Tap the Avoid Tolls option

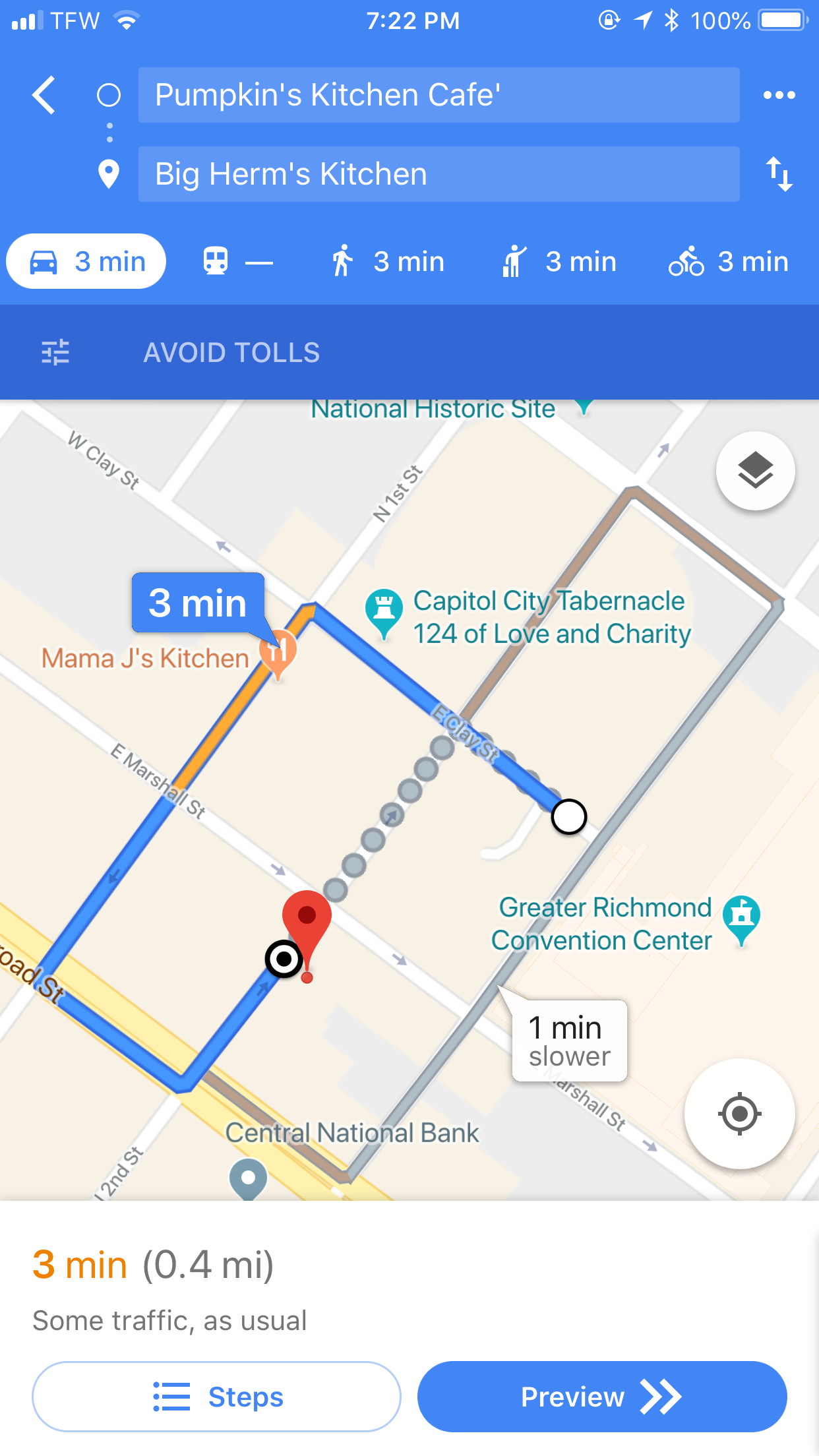tap(231, 353)
